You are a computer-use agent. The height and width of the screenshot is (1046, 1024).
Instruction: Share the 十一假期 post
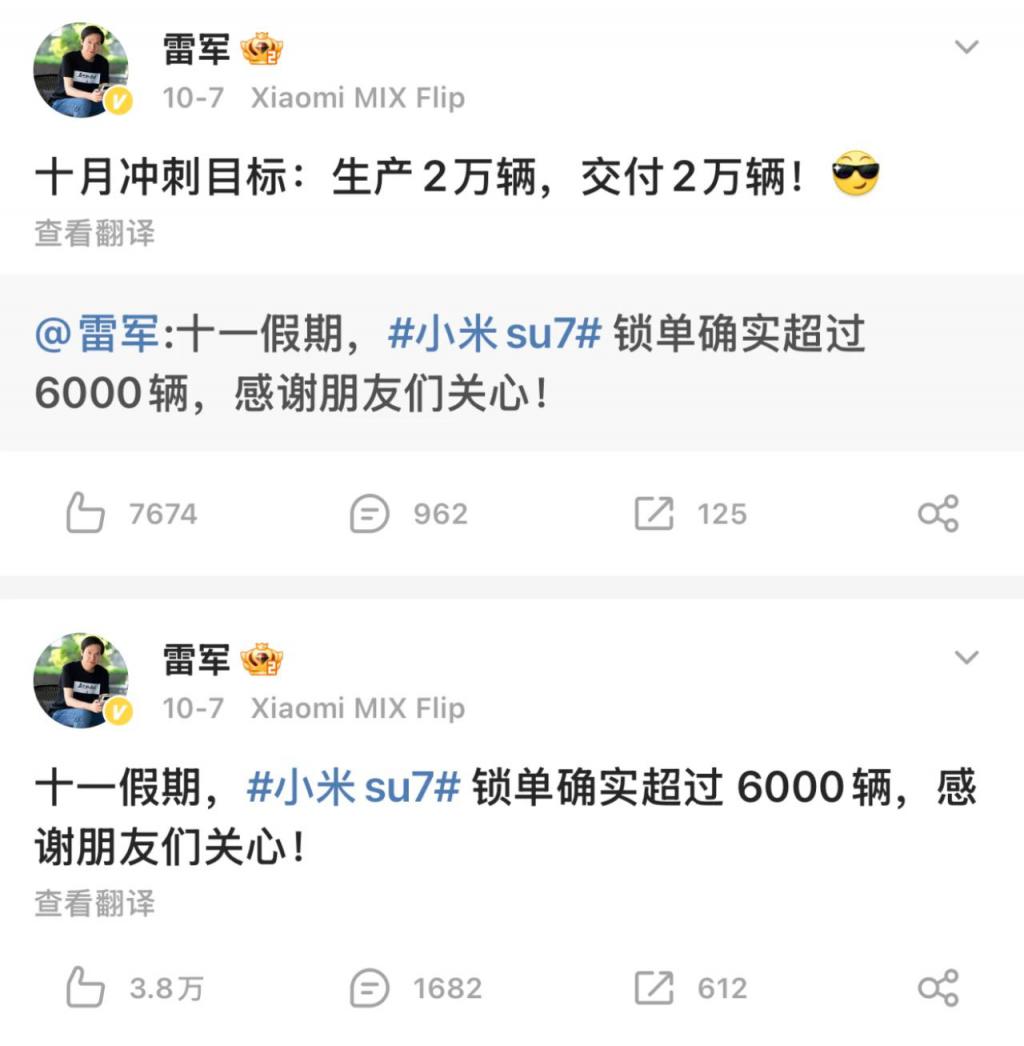938,988
